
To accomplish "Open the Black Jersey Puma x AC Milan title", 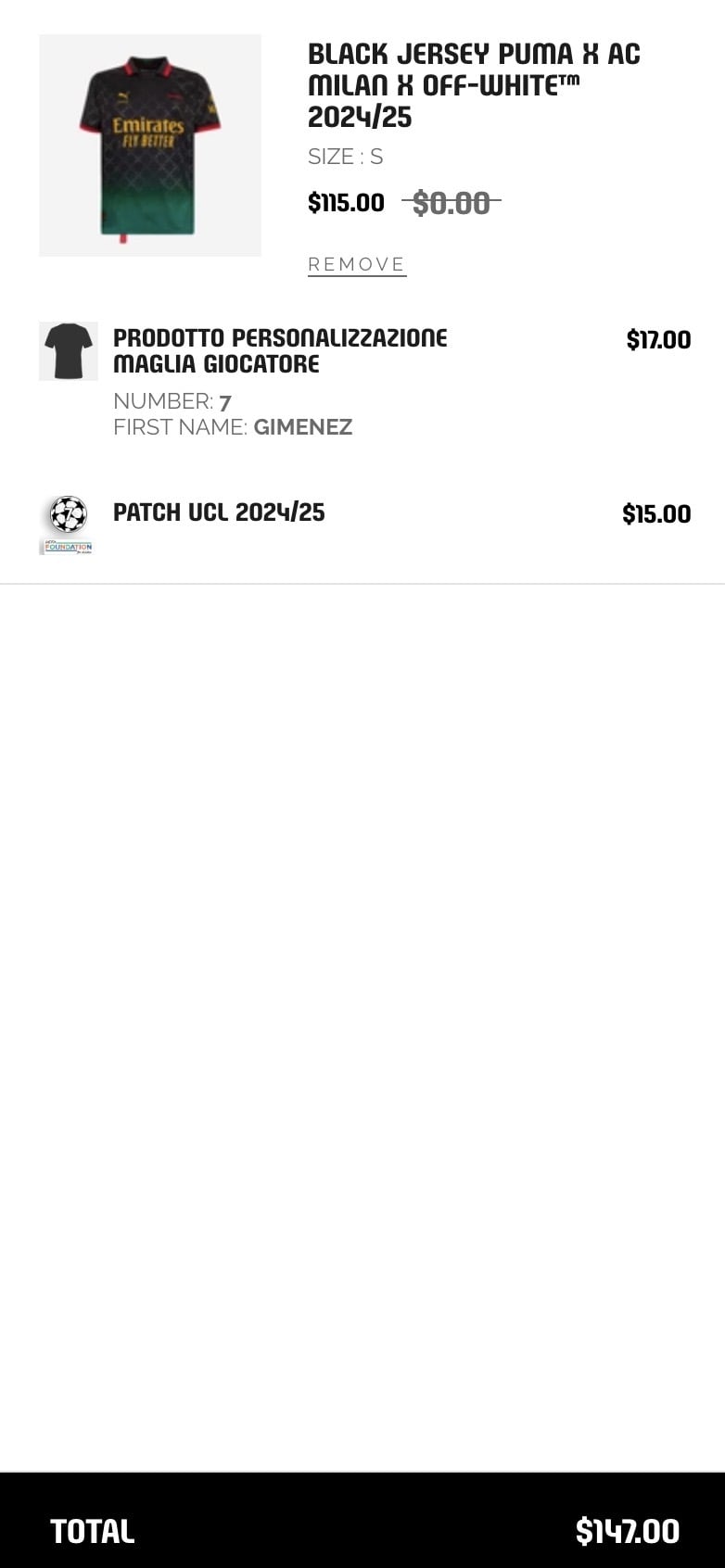I will point(474,85).
